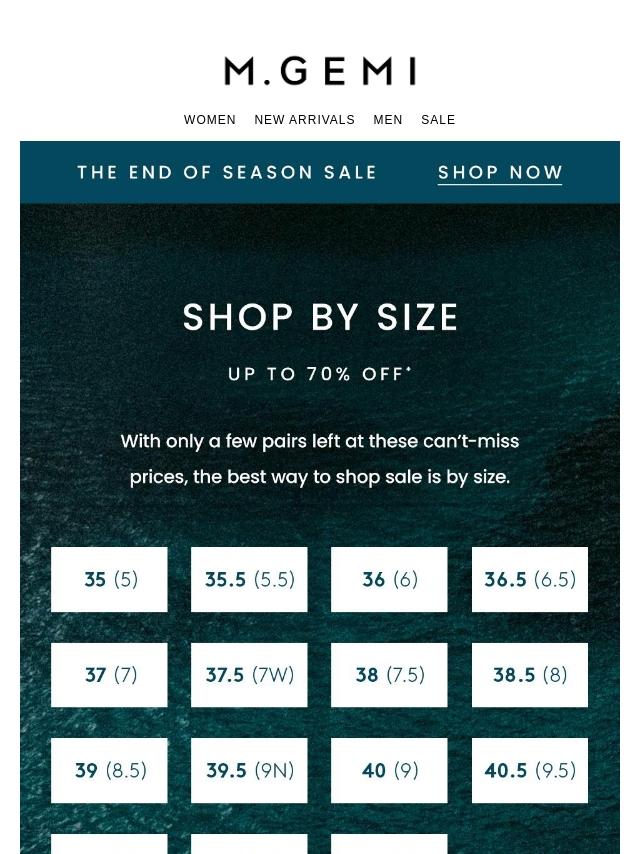Viewport: 640px width, 854px height.
Task: Pick size 36.5 (6.5)
Action: 530,580
